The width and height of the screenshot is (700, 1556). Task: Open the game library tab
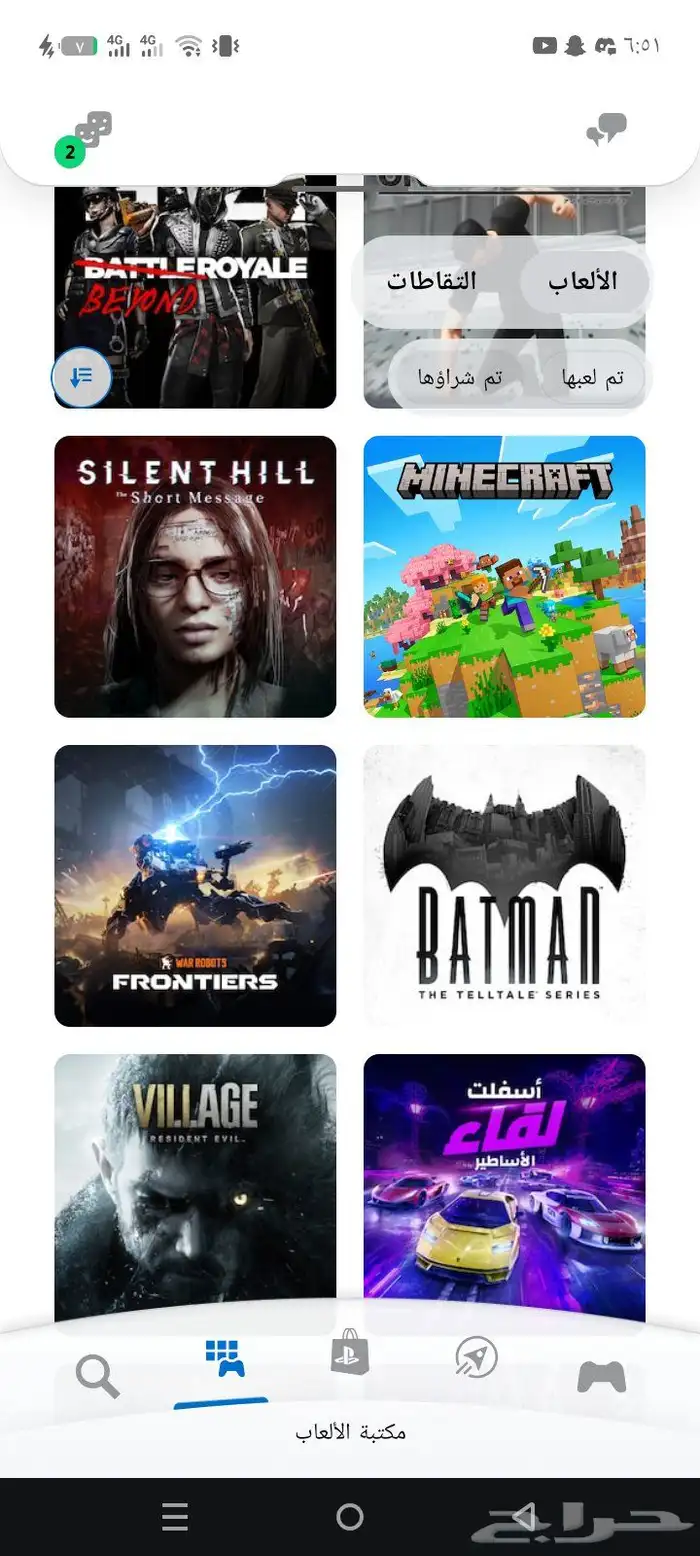pos(224,1361)
